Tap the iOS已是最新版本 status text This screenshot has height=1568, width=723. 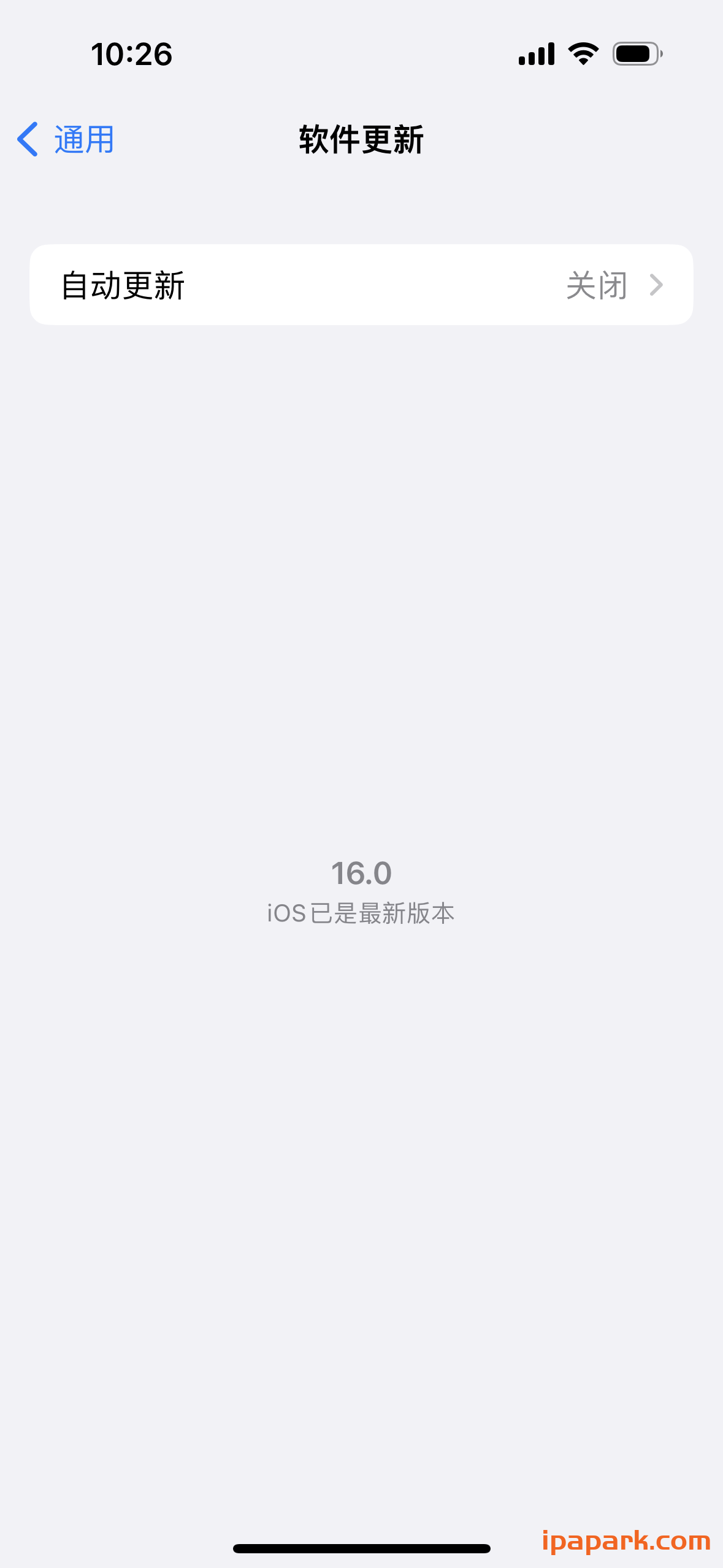pyautogui.click(x=361, y=912)
